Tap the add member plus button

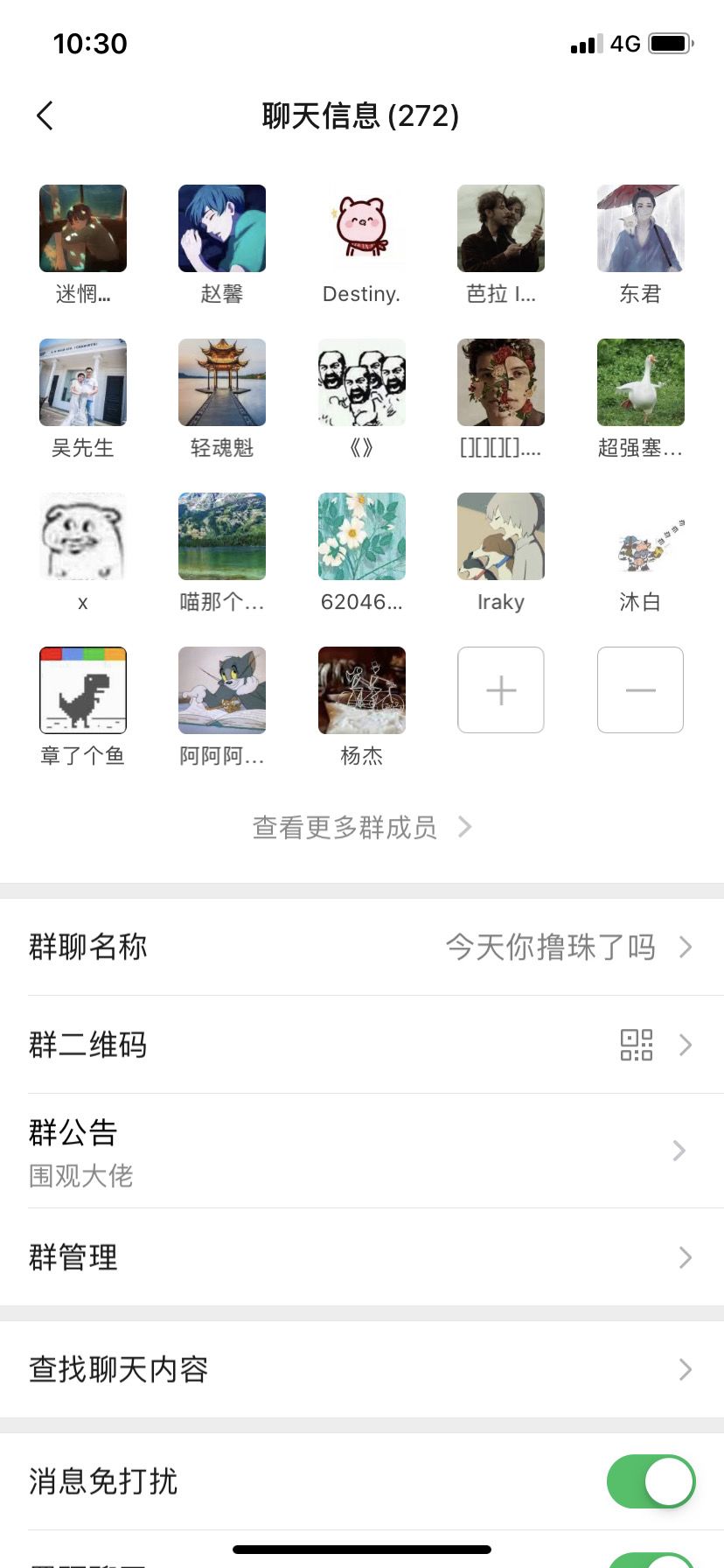(501, 689)
